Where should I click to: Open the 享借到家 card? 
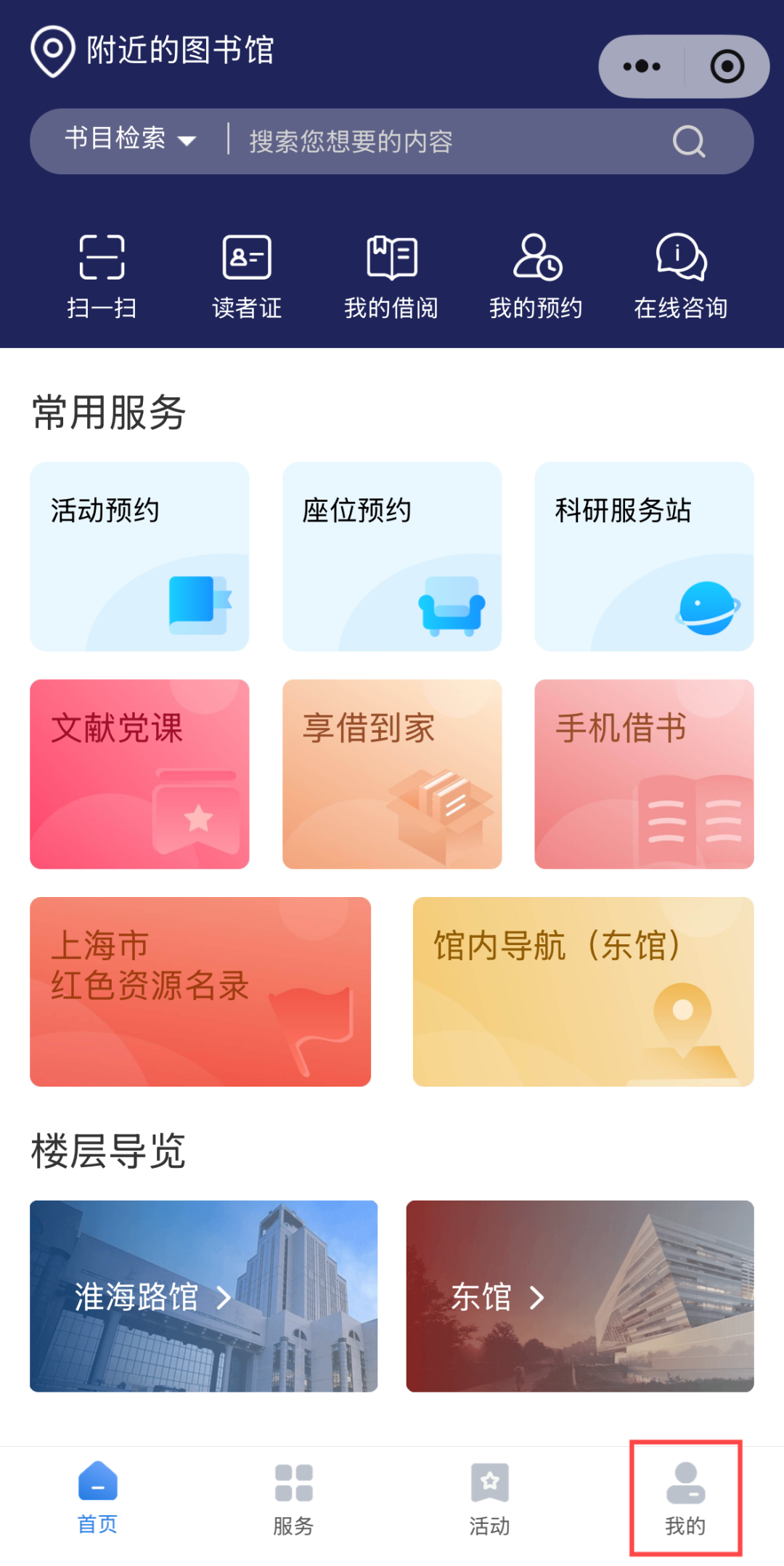coord(392,774)
